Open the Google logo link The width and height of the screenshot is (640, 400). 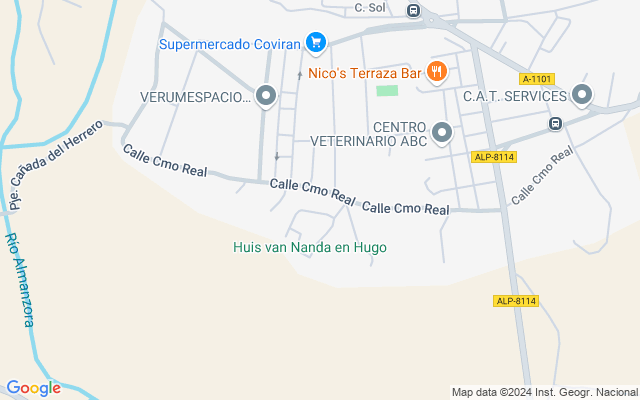click(x=33, y=388)
